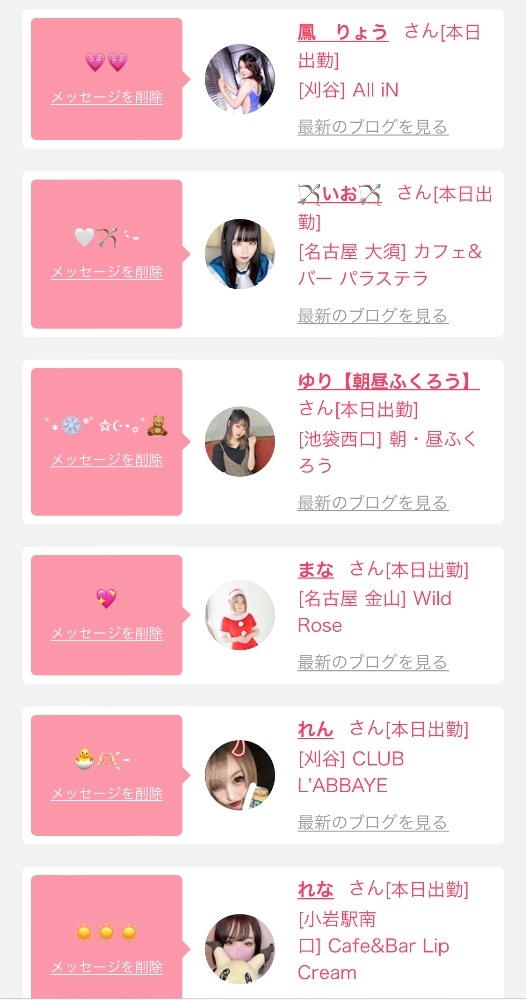
Task: Delete the message sent to いお
Action: point(106,272)
